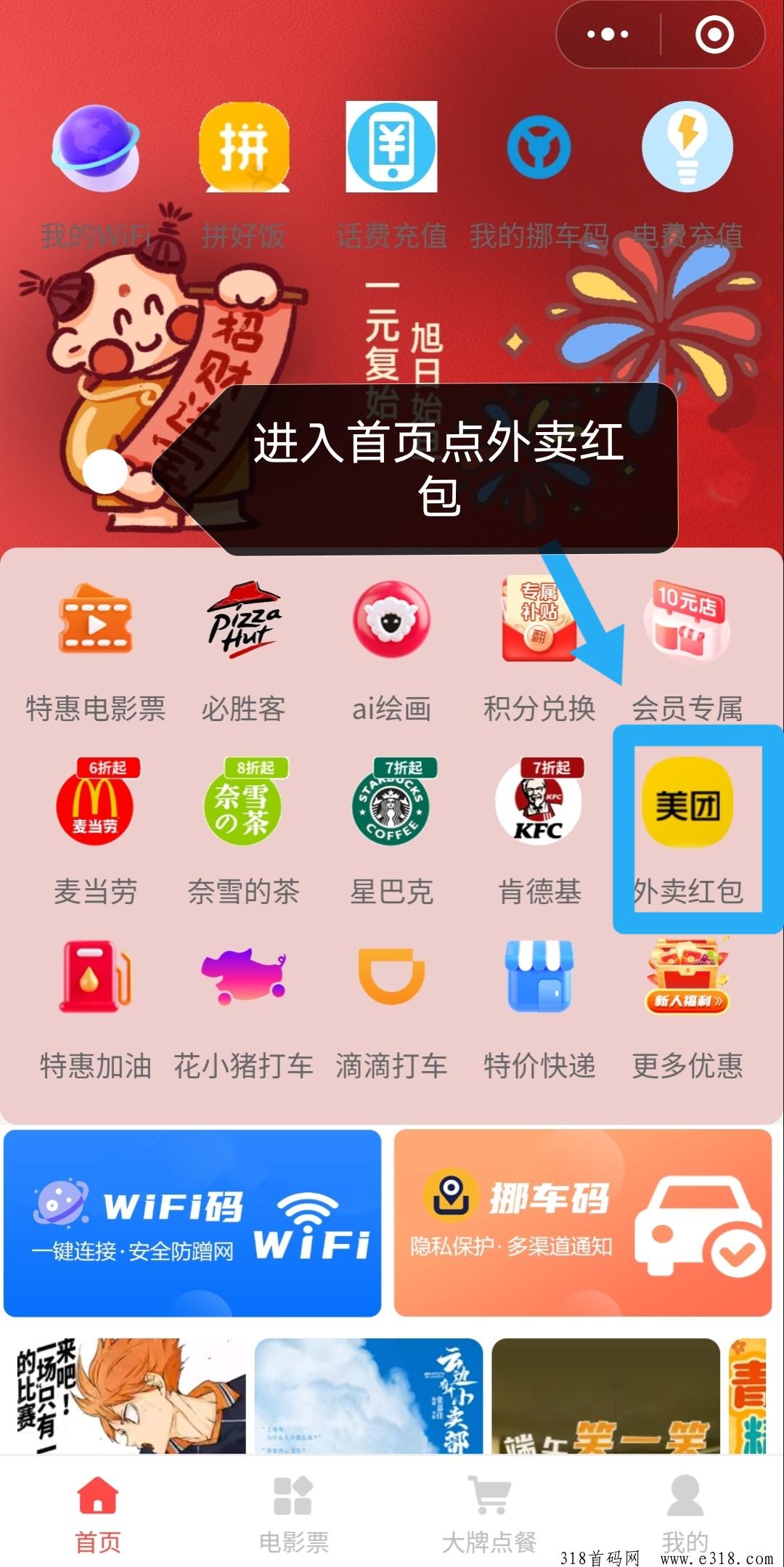784x1567 pixels.
Task: Open 积分兑换
Action: (539, 623)
